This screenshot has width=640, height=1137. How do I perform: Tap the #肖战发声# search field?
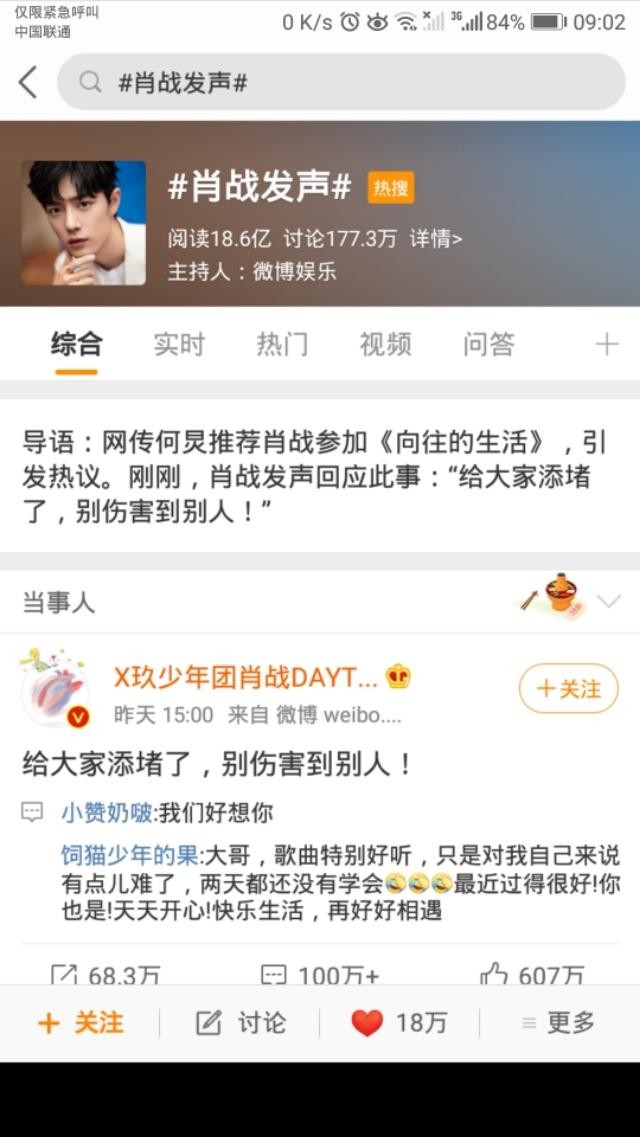click(340, 83)
